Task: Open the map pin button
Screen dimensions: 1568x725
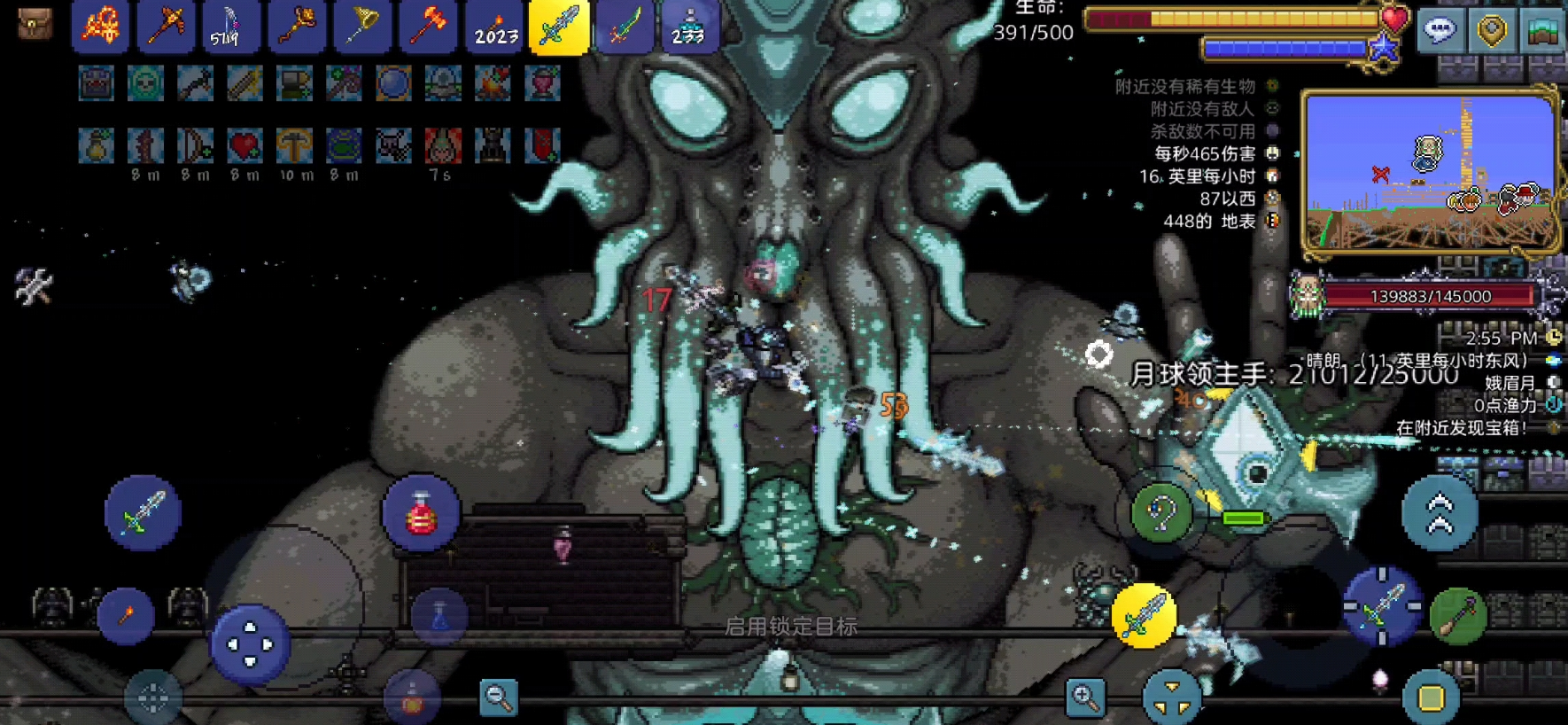Action: [x=1493, y=31]
